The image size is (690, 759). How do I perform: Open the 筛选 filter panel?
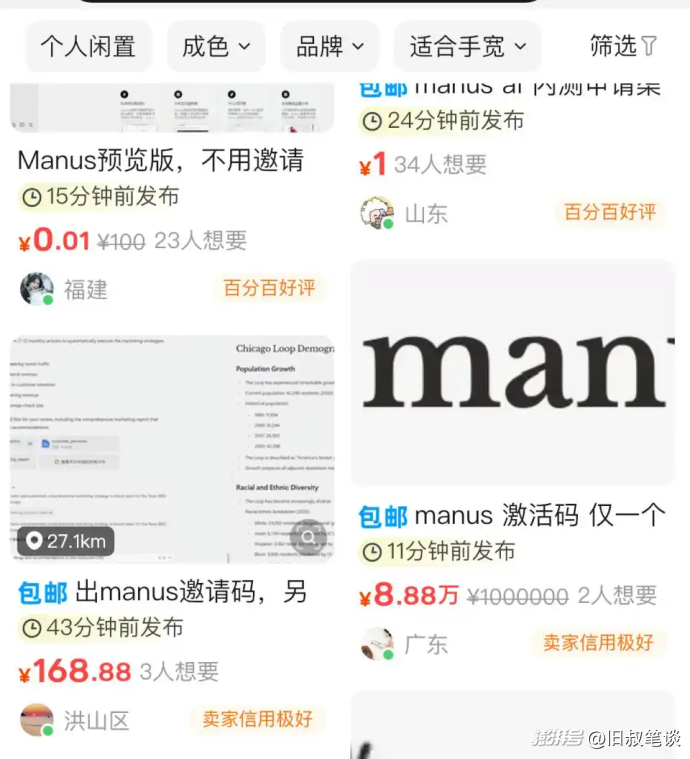point(623,46)
